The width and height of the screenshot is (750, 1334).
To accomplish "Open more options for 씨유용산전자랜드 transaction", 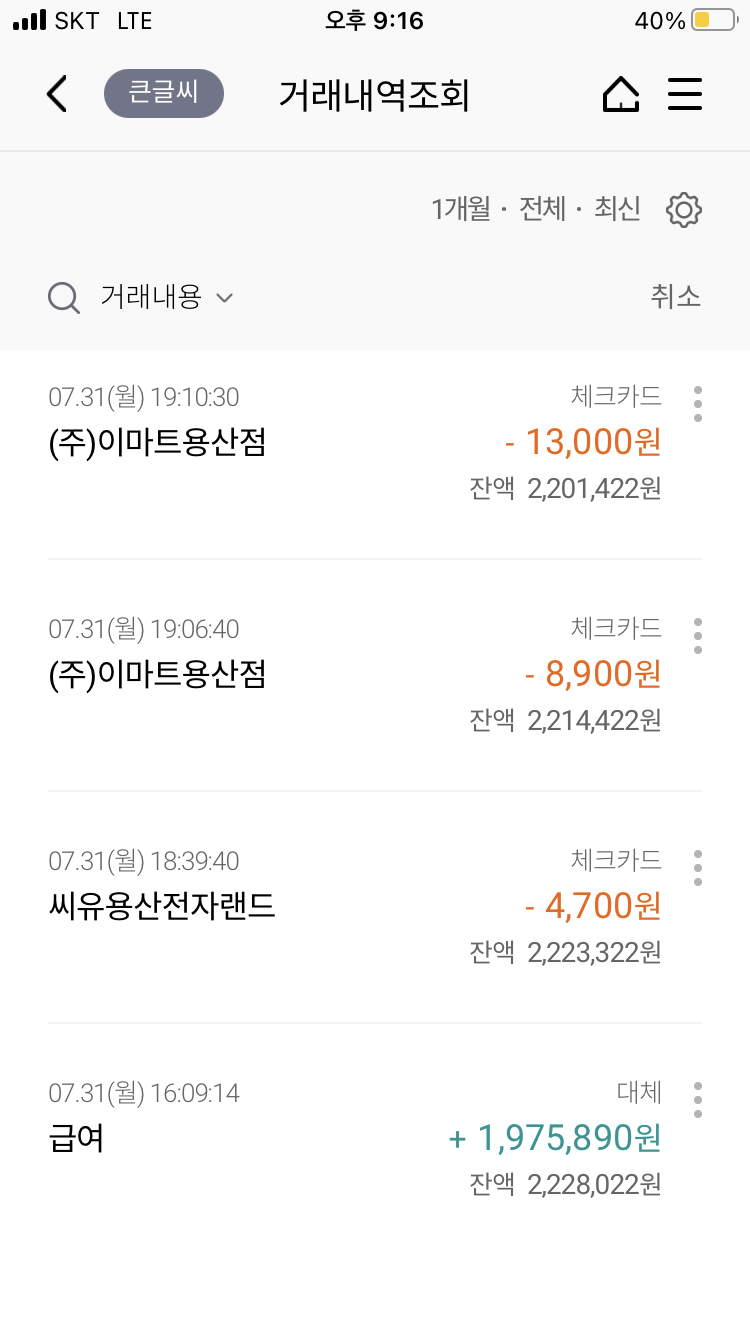I will pos(698,867).
